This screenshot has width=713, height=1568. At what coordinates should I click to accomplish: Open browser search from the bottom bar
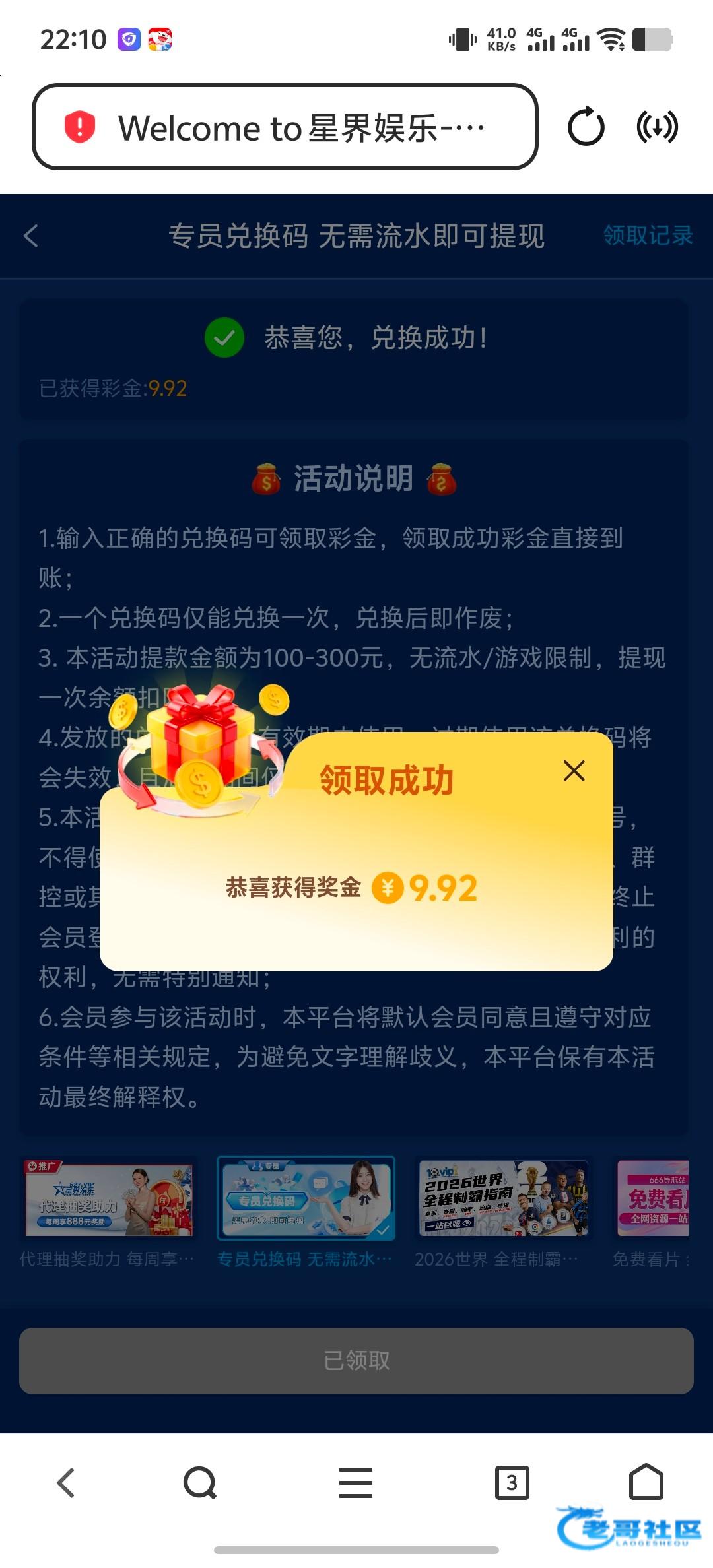(x=200, y=1483)
